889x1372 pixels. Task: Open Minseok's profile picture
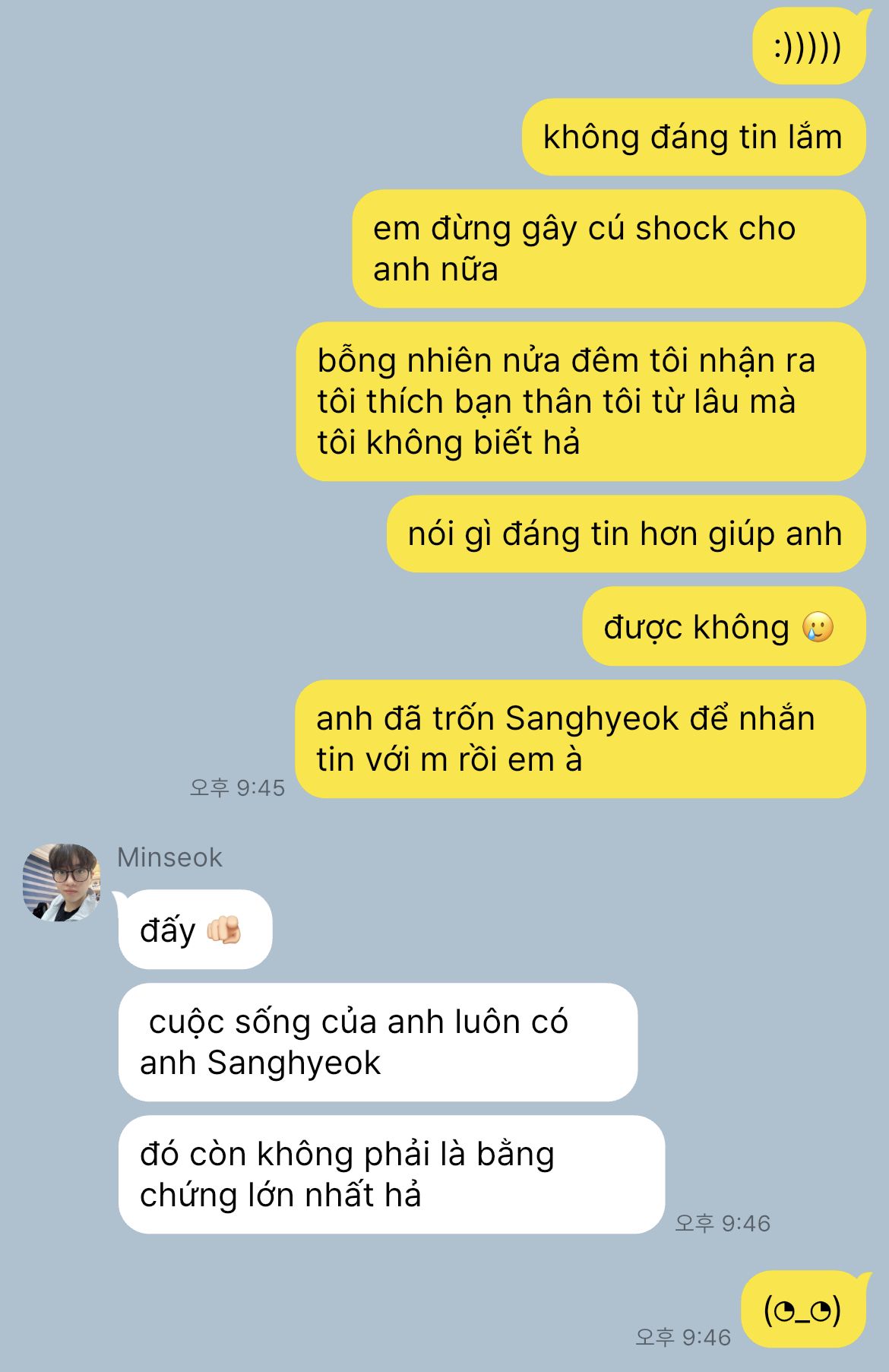point(62,882)
